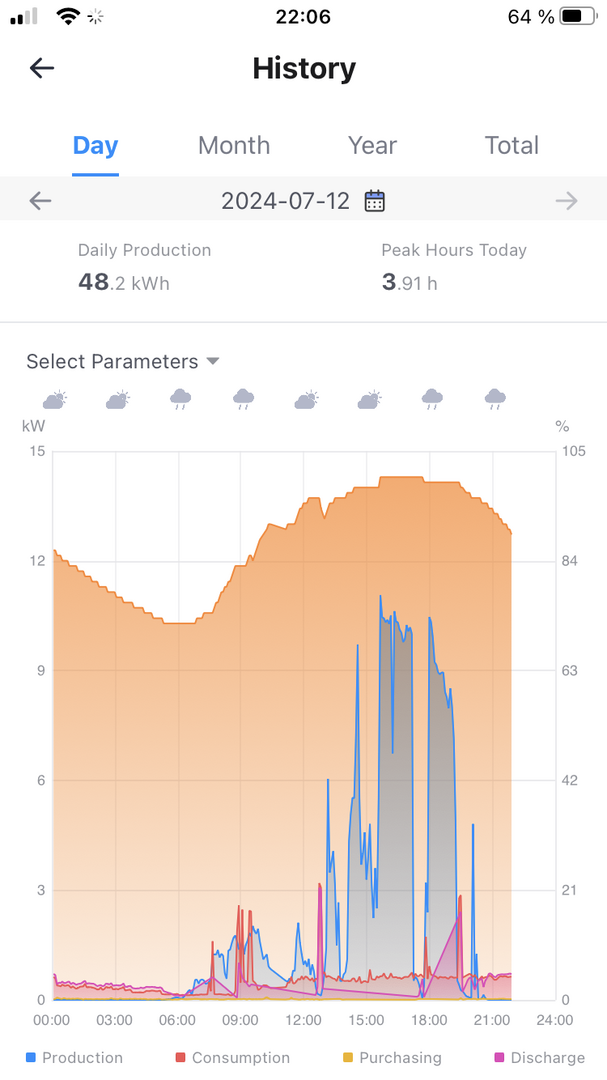Expand the Select Parameters dropdown
The height and width of the screenshot is (1080, 607).
[123, 362]
